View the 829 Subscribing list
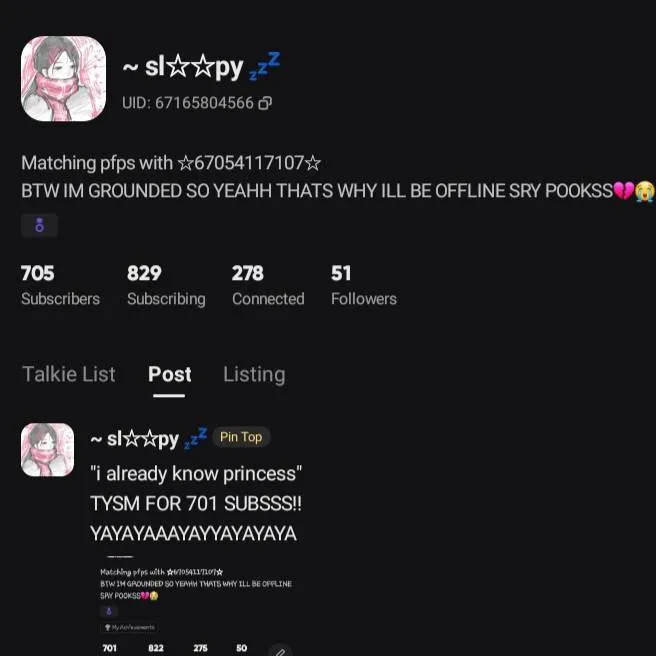 165,285
